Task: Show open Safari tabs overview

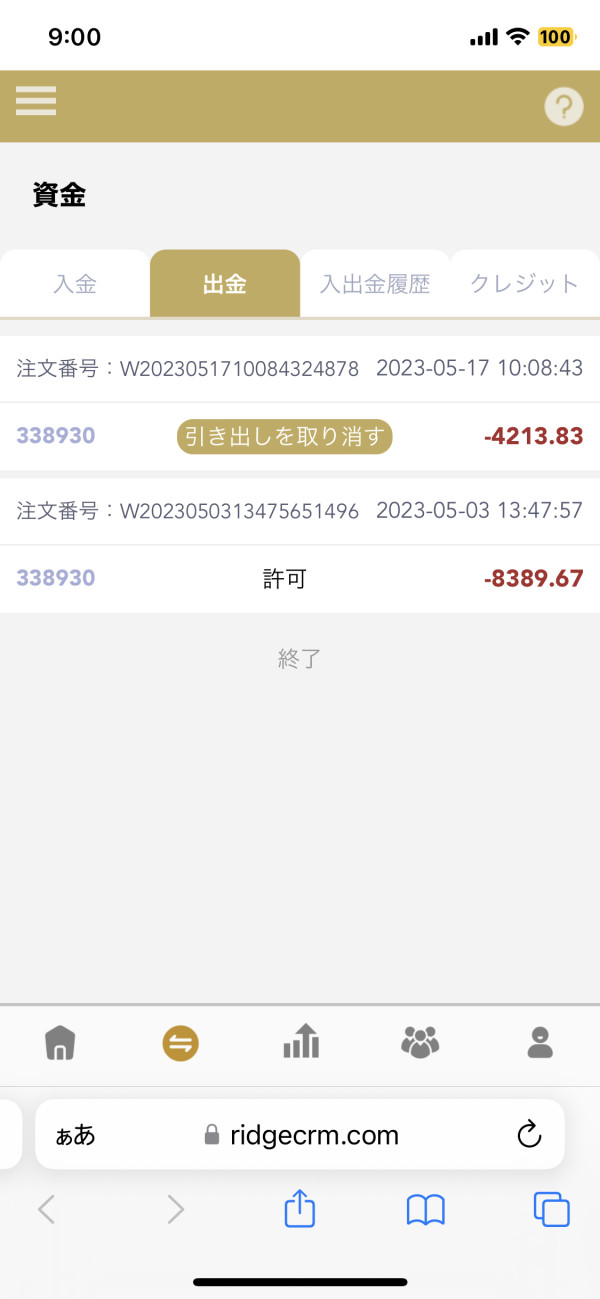Action: 551,1210
